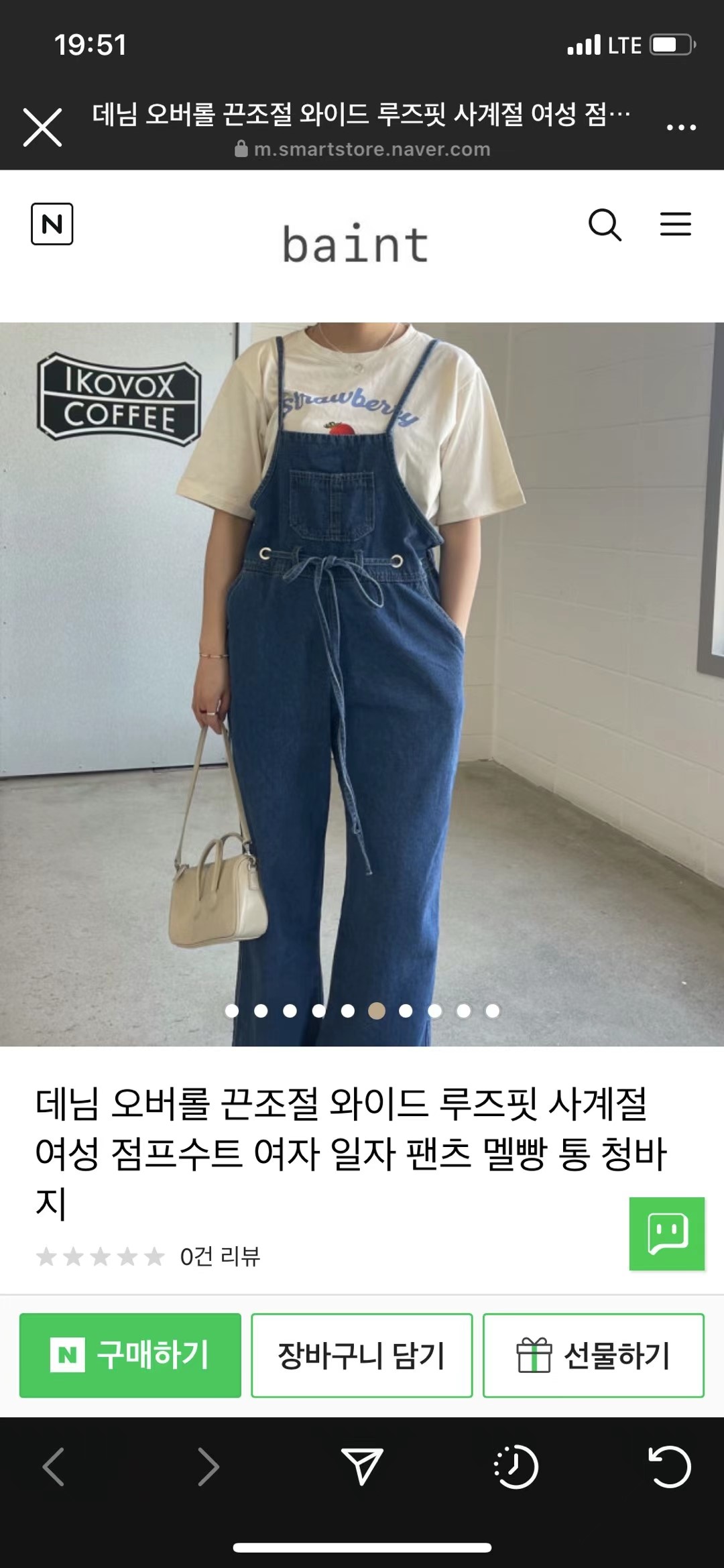This screenshot has height=1568, width=724.
Task: Open the hamburger menu
Action: click(675, 225)
